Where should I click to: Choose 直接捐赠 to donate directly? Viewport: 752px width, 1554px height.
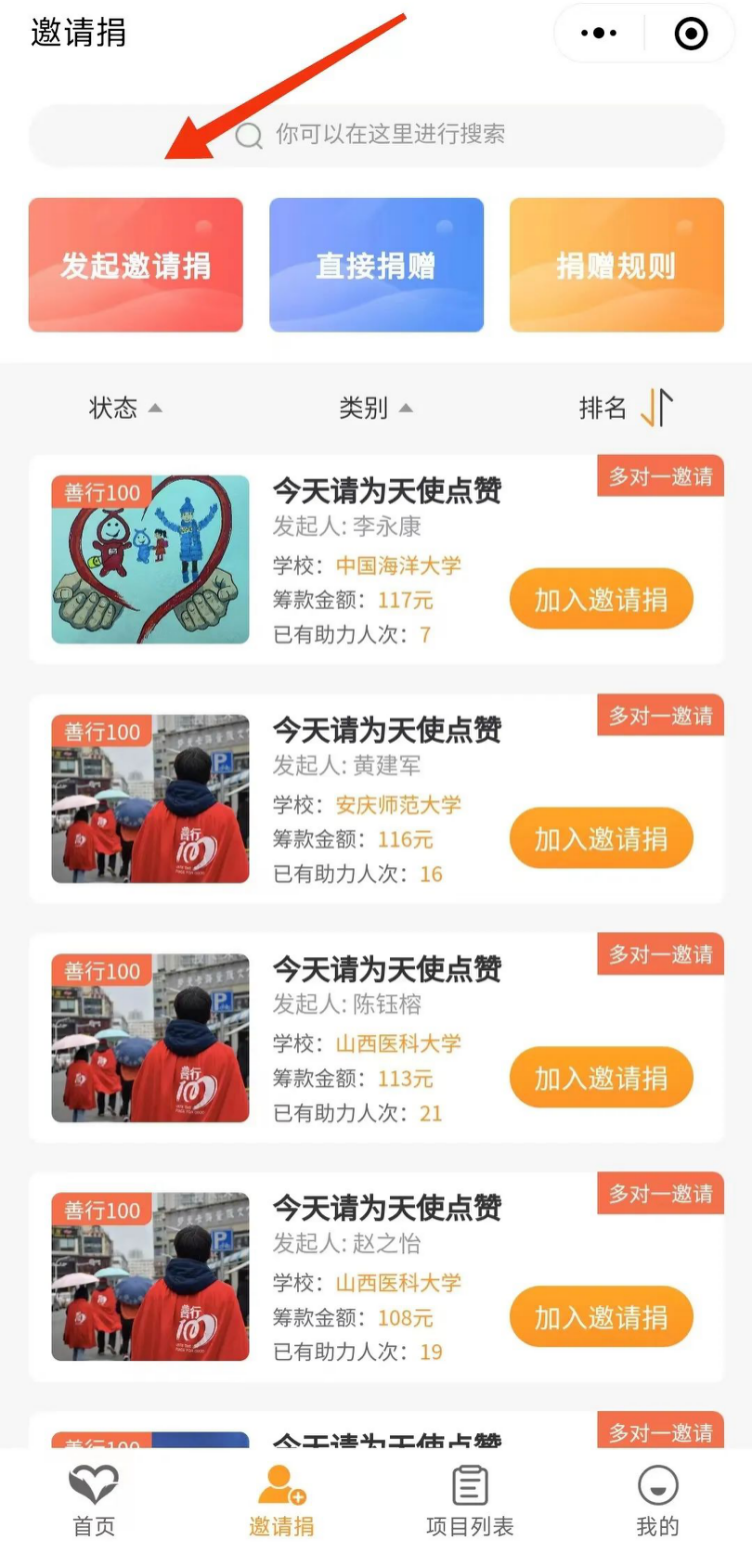(376, 265)
